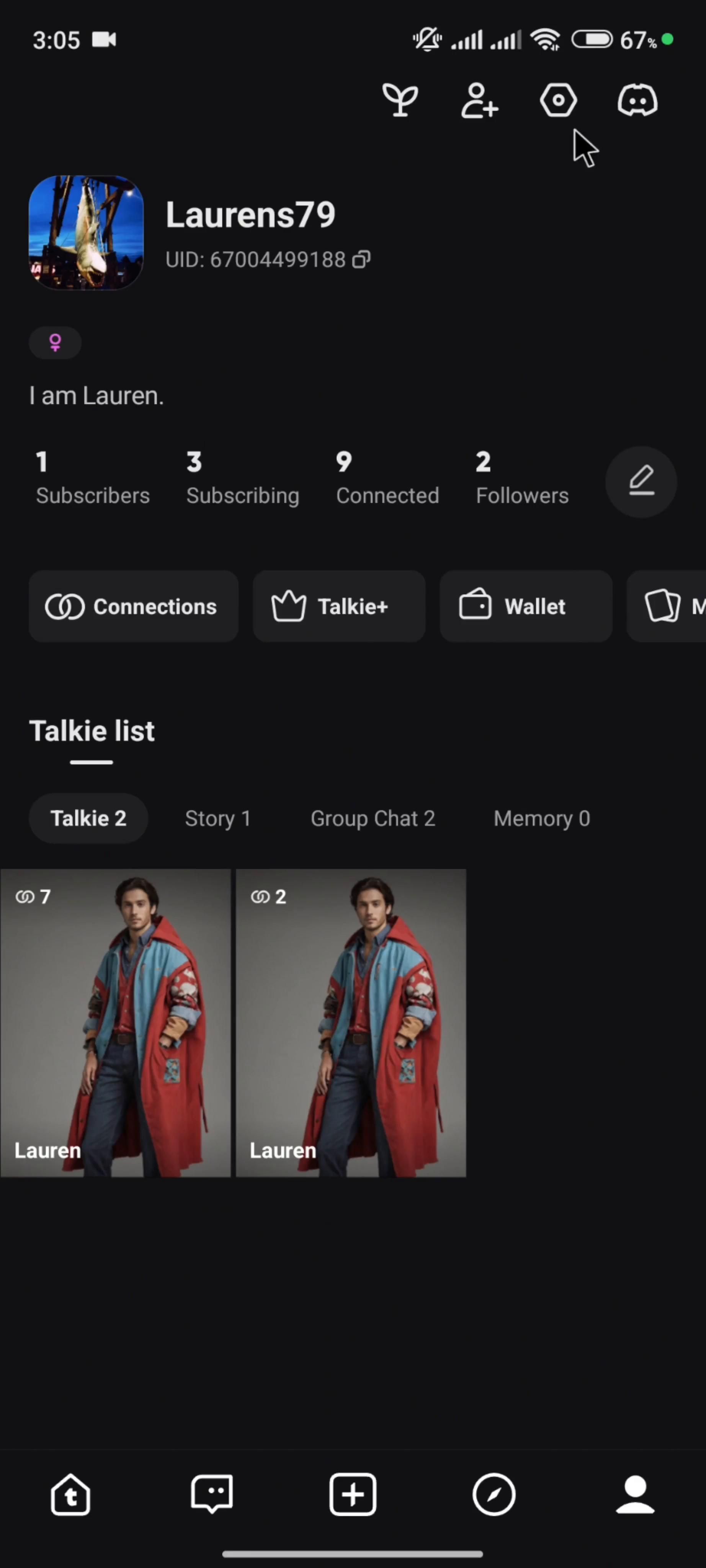Copy the UID number
Viewport: 706px width, 1568px height.
pos(361,260)
